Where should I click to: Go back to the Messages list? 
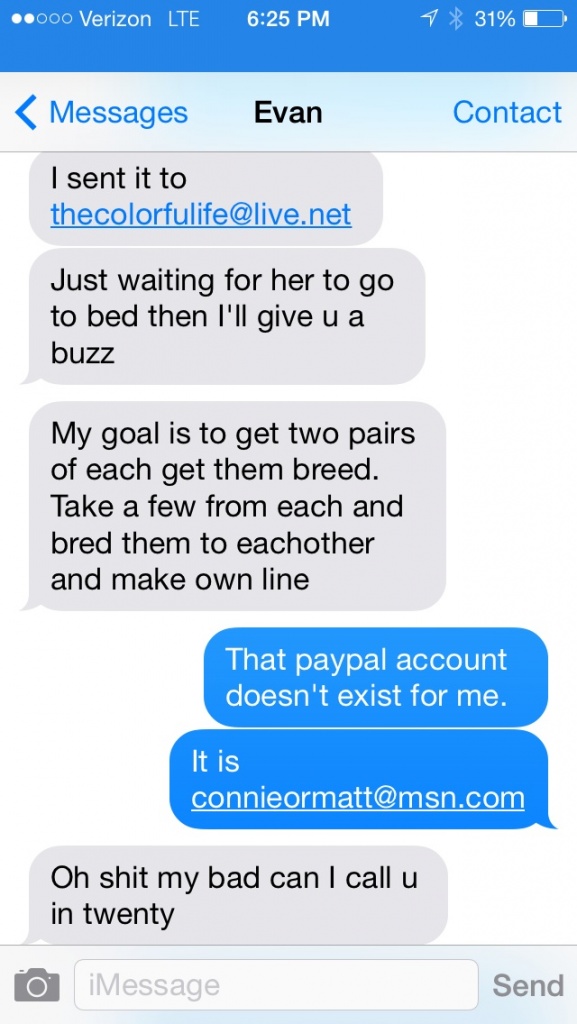coord(101,112)
